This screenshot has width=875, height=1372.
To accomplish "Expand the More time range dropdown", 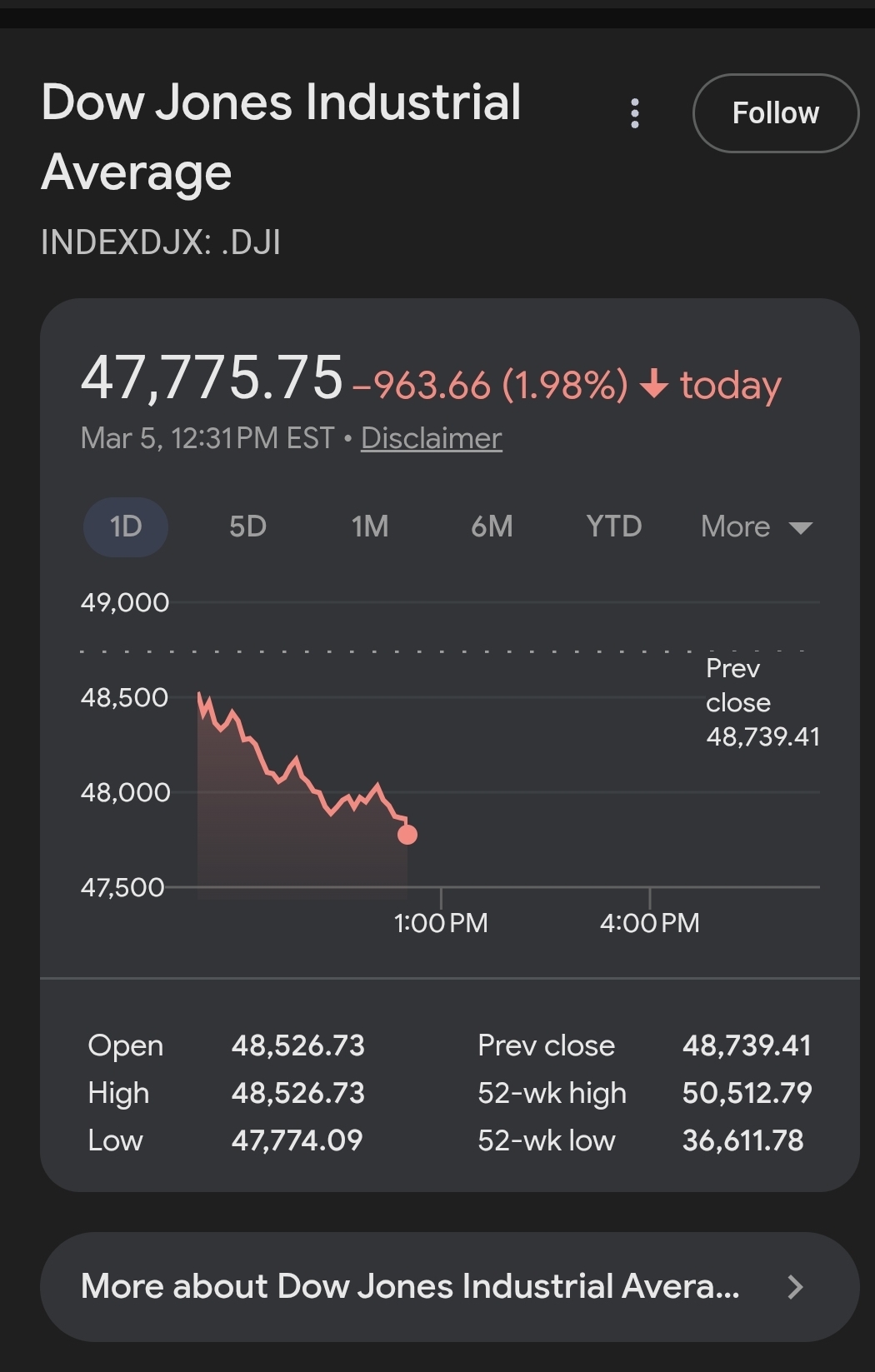I will 754,526.
